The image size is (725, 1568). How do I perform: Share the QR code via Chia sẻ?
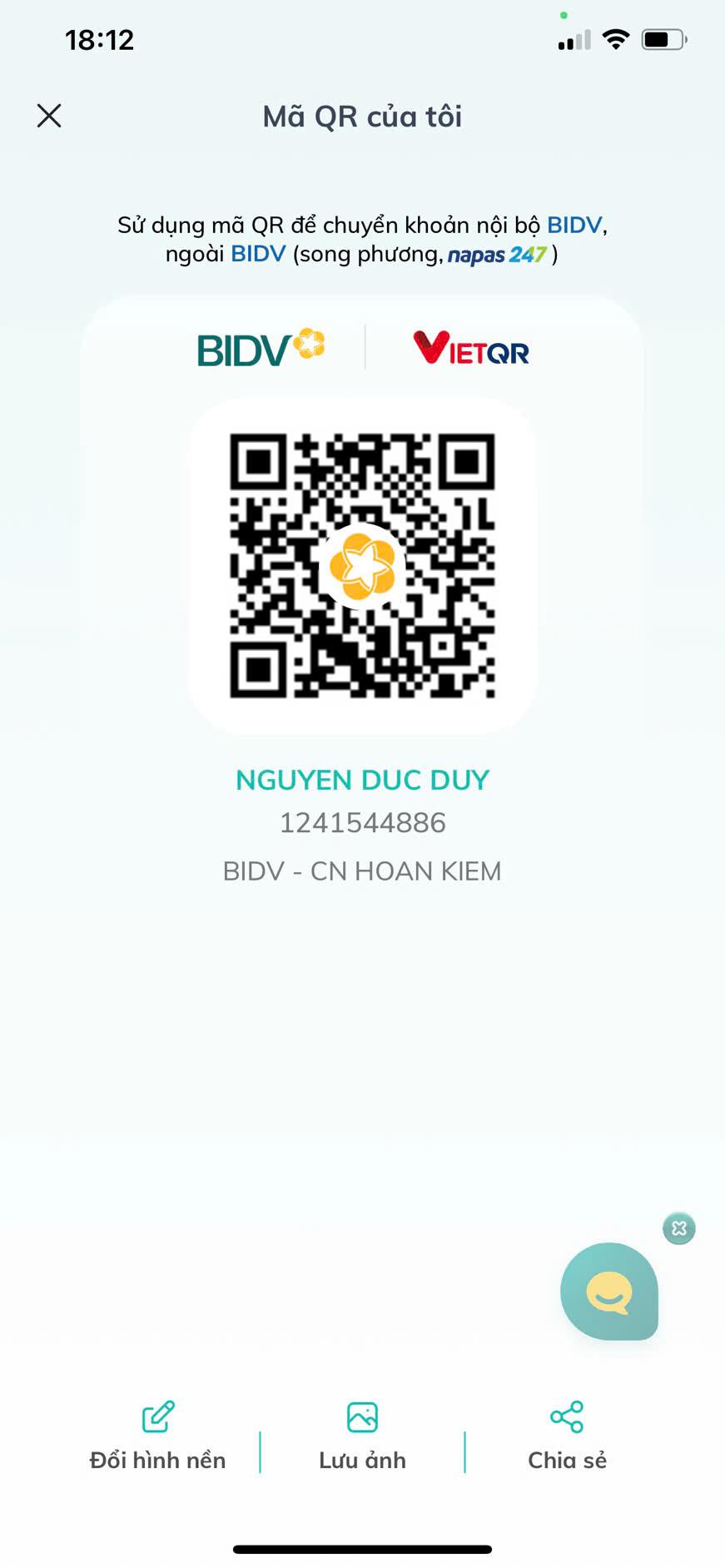point(567,1436)
